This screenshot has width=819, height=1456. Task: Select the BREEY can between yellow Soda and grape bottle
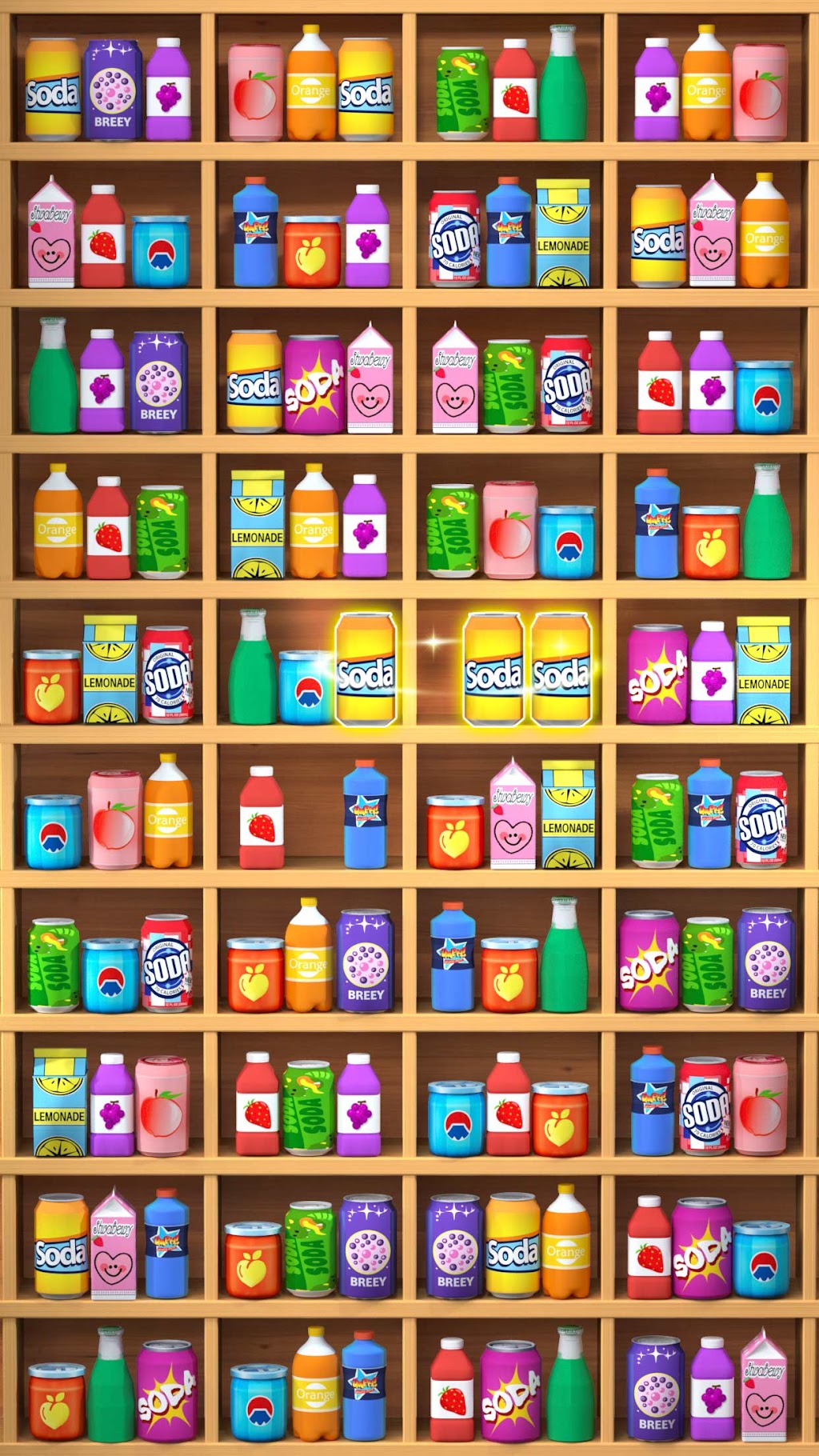112,90
